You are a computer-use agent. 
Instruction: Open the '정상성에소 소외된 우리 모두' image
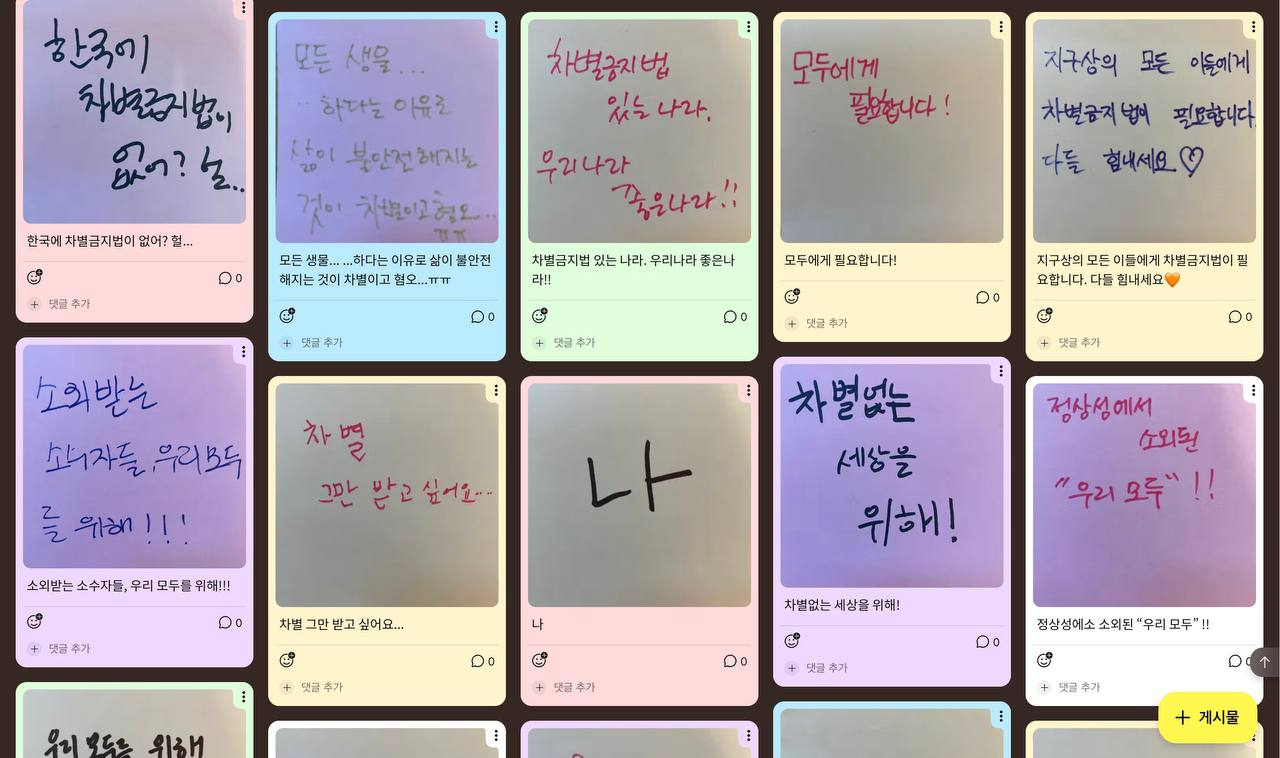click(x=1144, y=495)
